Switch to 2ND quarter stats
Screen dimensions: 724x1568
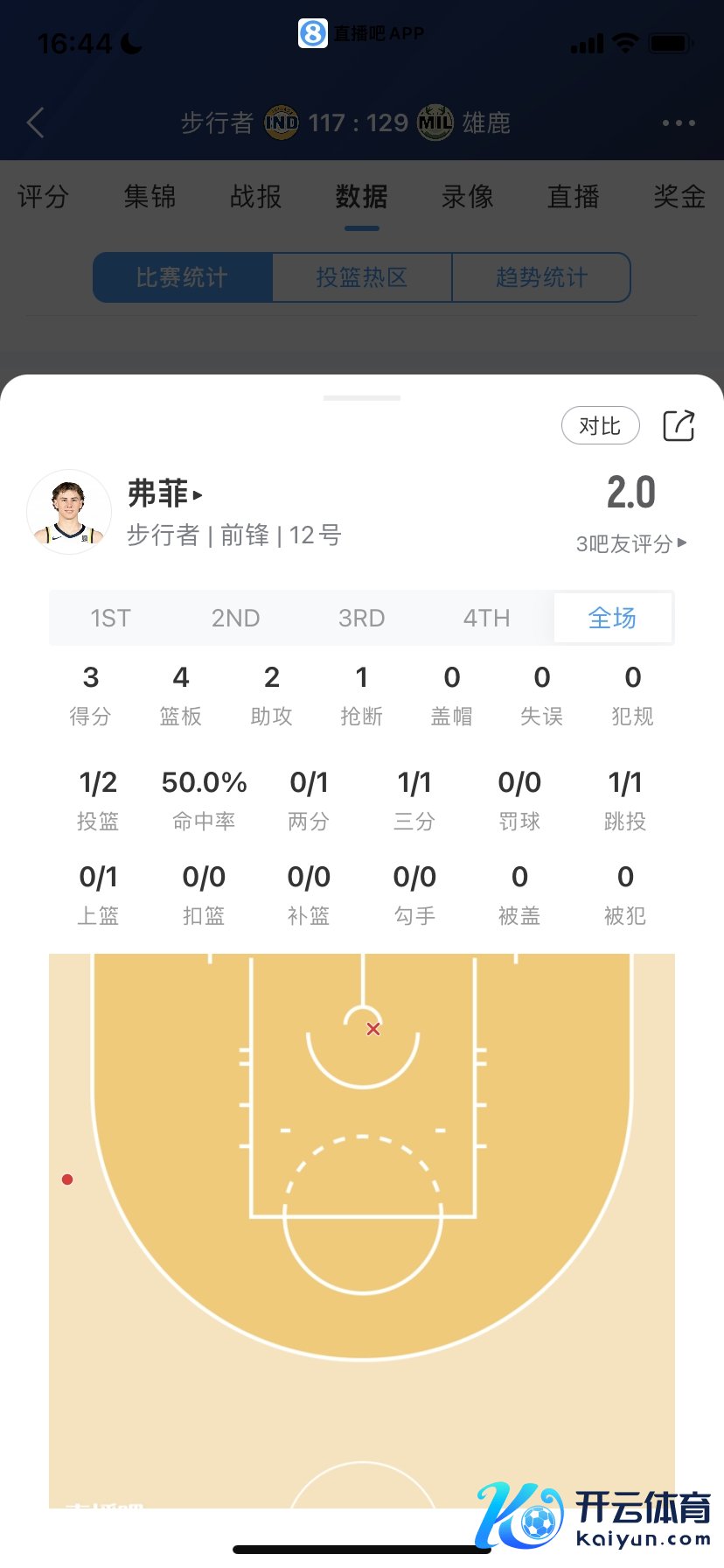[x=235, y=619]
